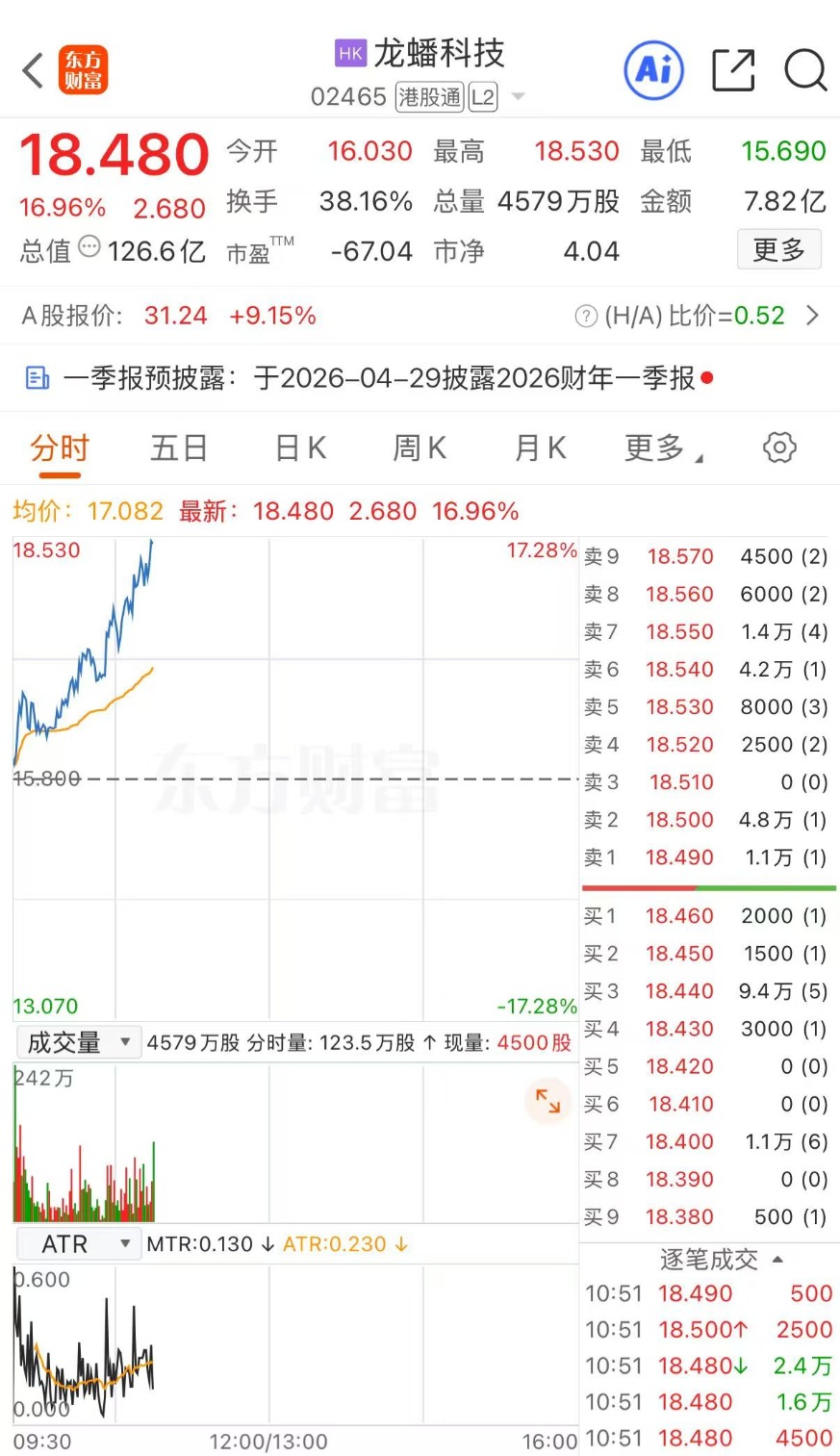The image size is (840, 1456).
Task: Open the ATR indicator dropdown
Action: coord(77,1243)
